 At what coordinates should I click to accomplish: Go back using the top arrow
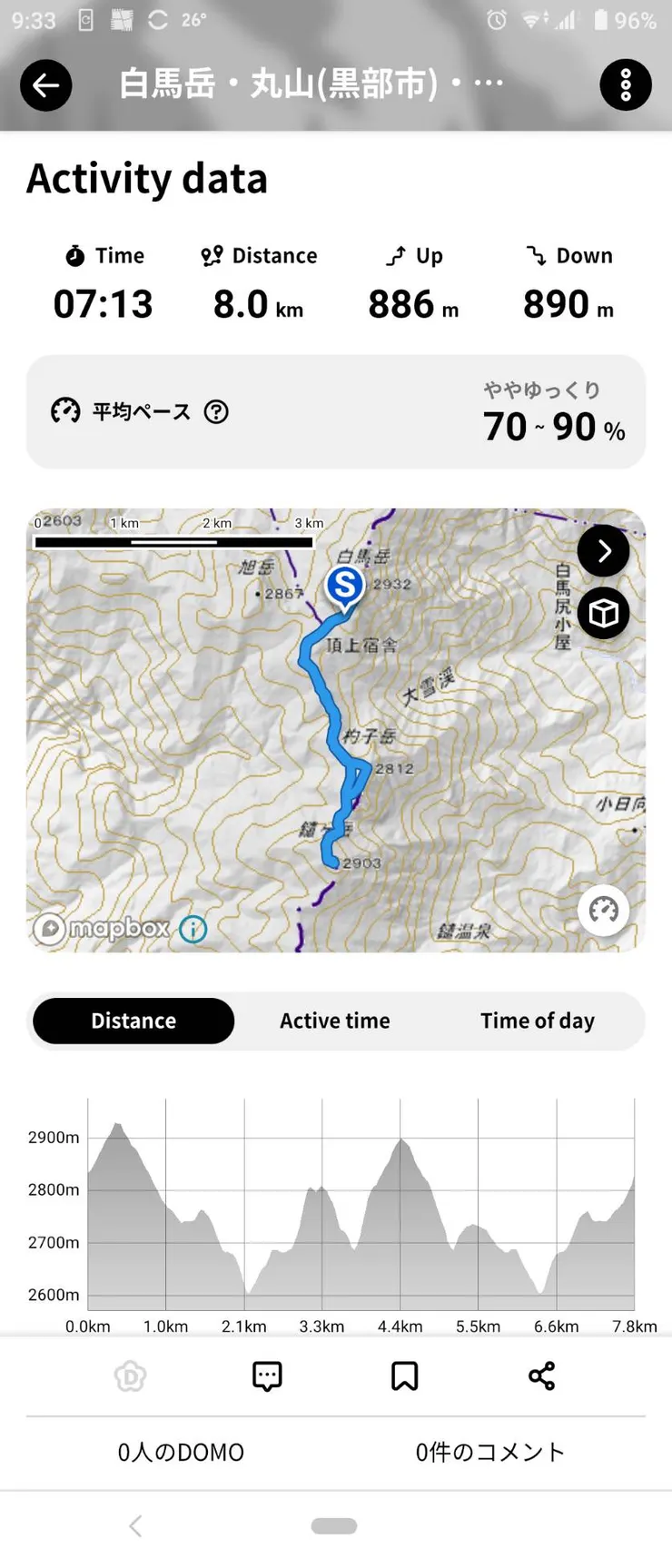(45, 85)
